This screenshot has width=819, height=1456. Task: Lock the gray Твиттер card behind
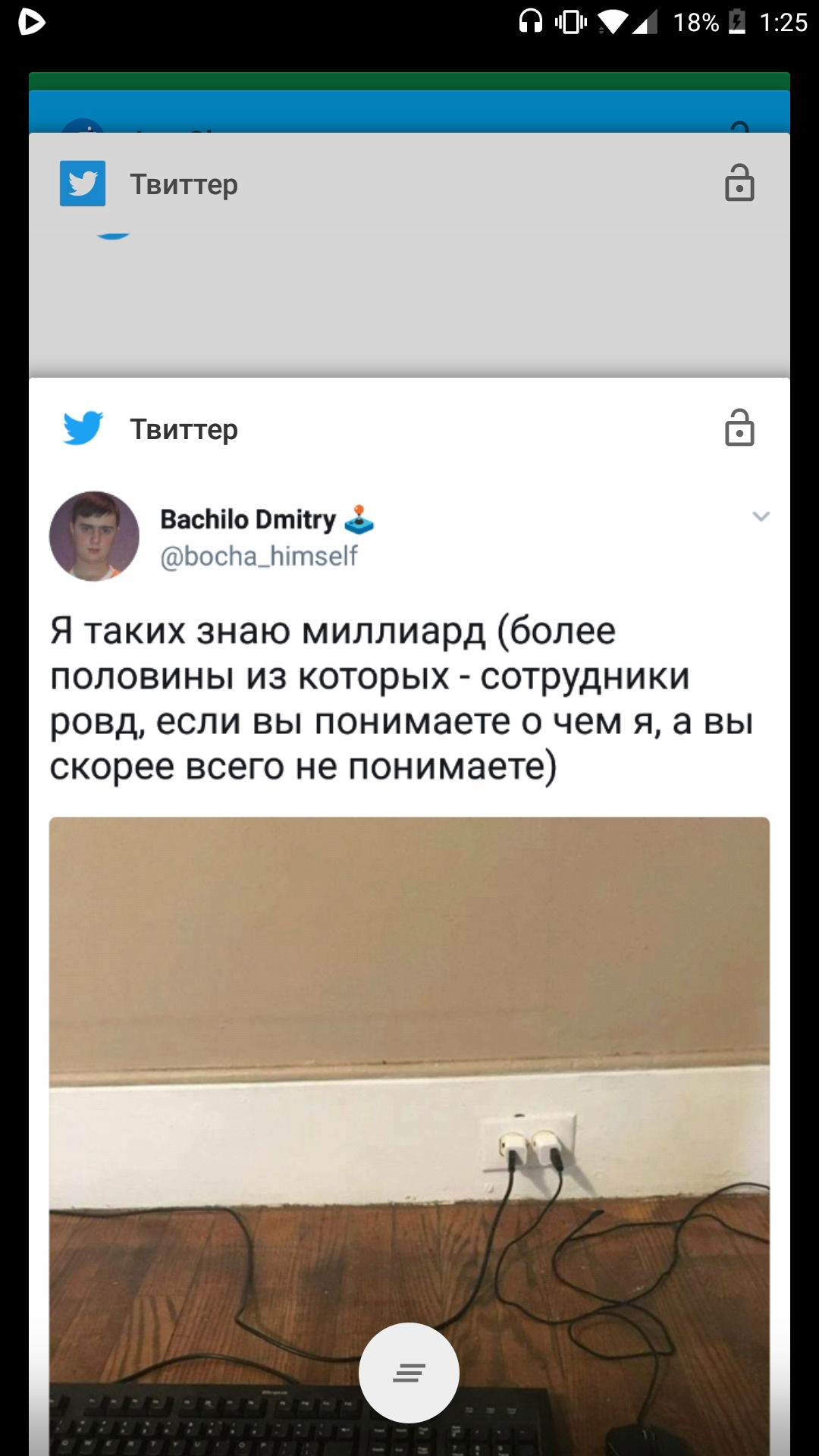click(739, 183)
